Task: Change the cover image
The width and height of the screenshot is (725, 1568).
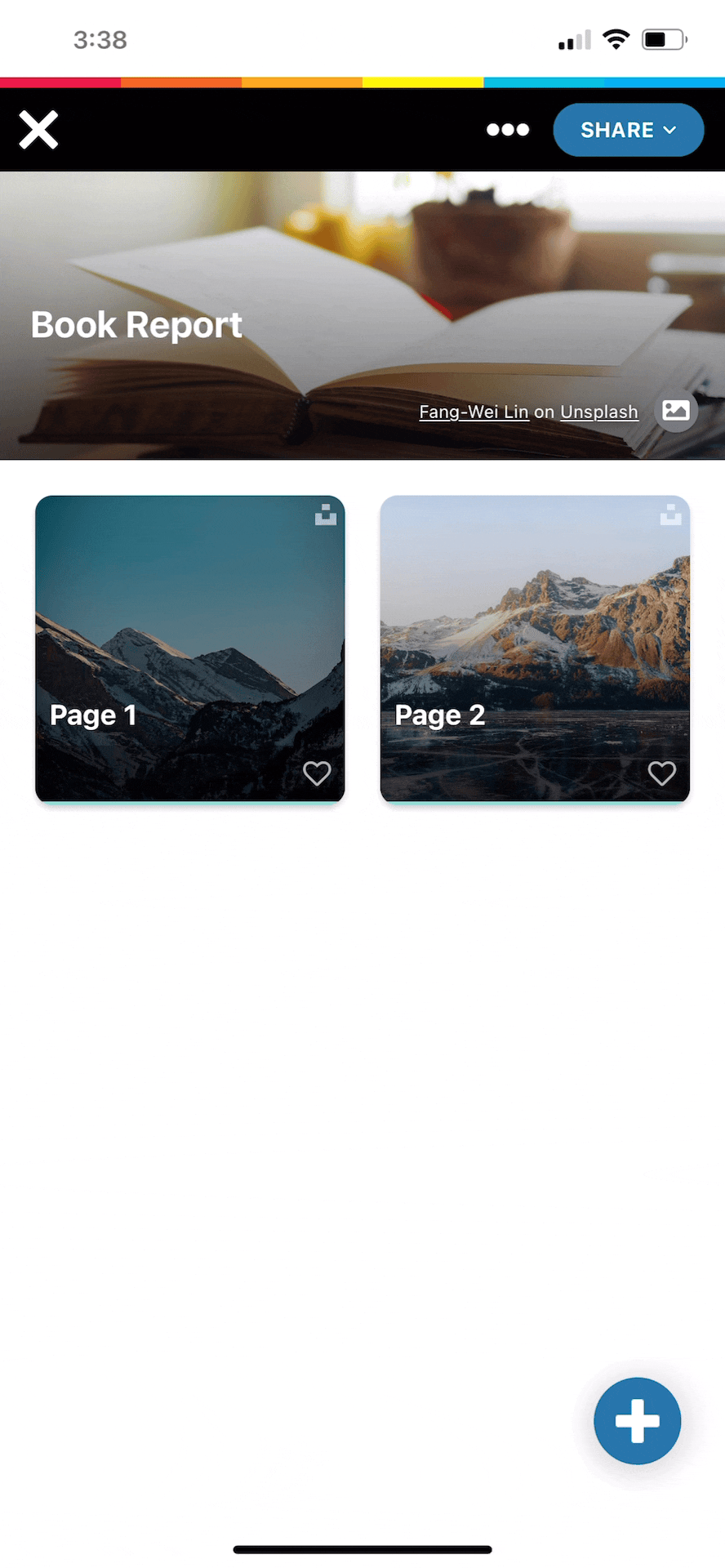Action: click(676, 410)
